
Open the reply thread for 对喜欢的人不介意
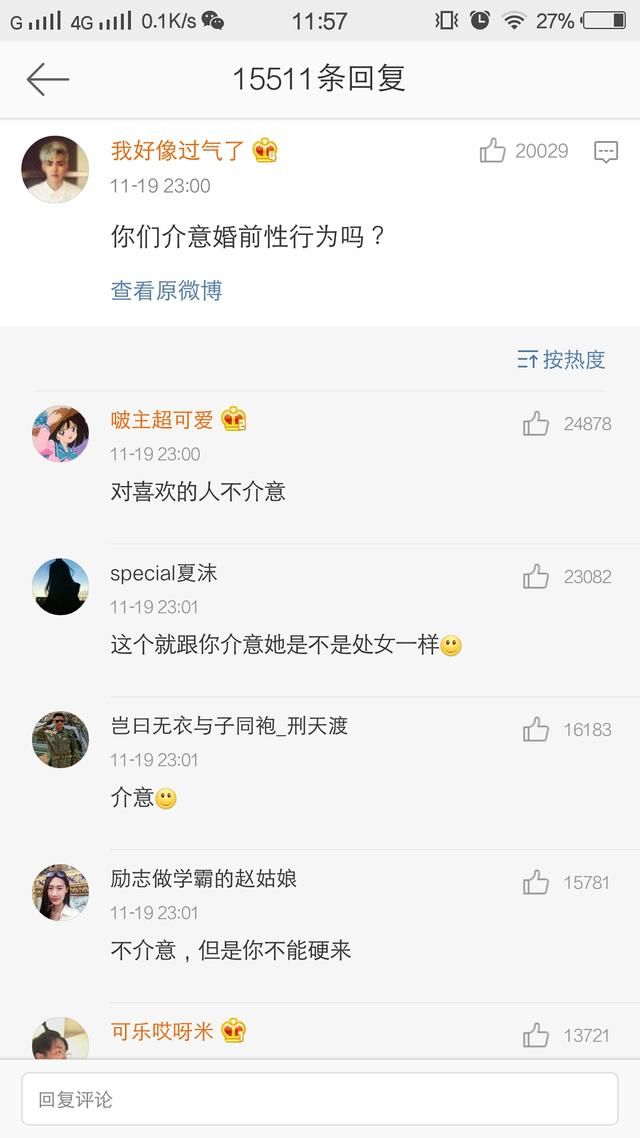(x=198, y=492)
